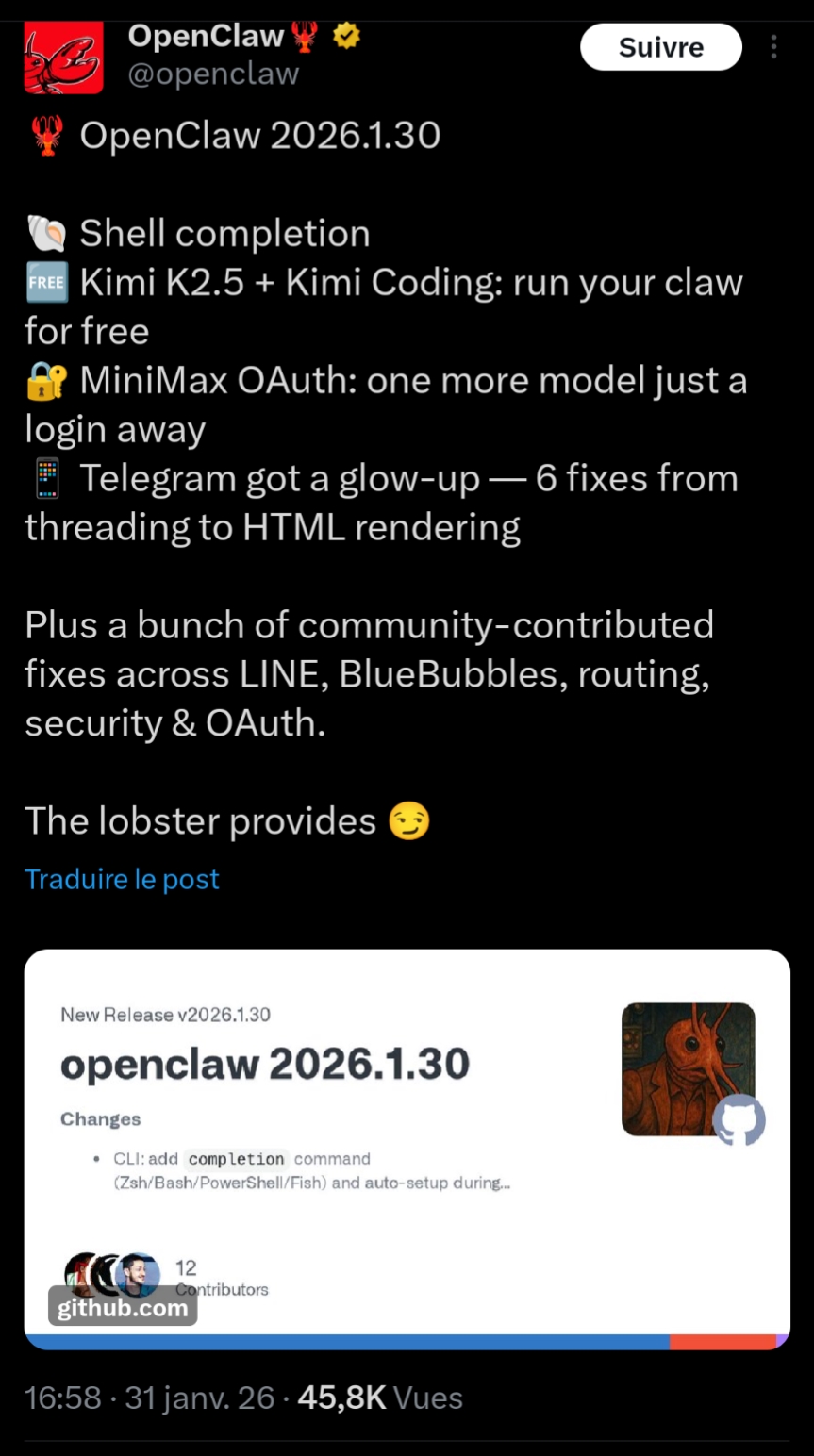Click the blue-red progress bar under the card
Viewport: 814px width, 1456px height.
pyautogui.click(x=407, y=1341)
